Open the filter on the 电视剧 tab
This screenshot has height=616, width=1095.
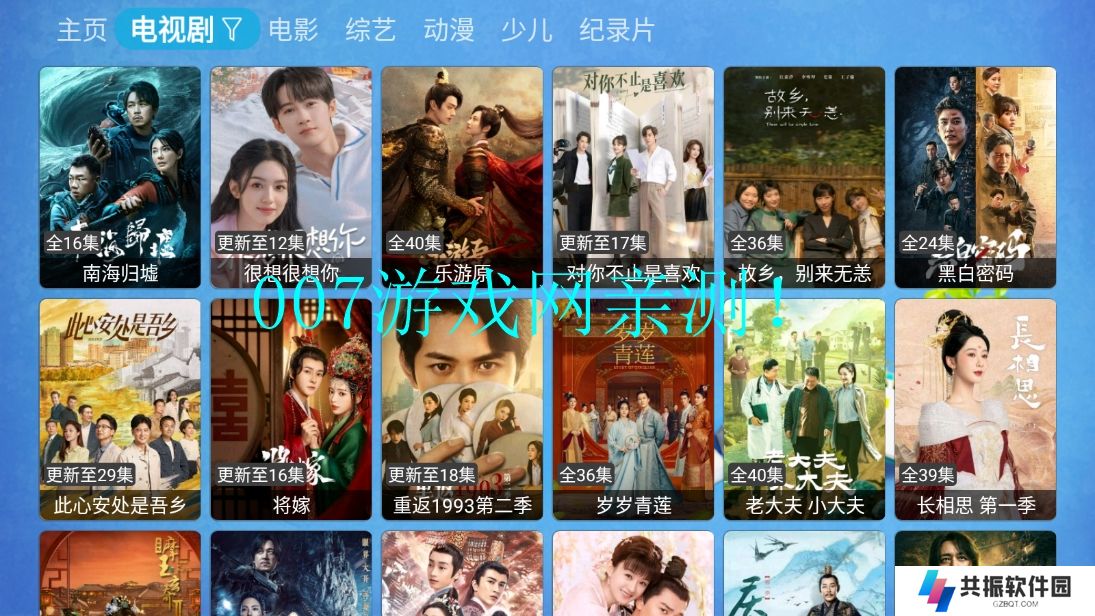(231, 30)
